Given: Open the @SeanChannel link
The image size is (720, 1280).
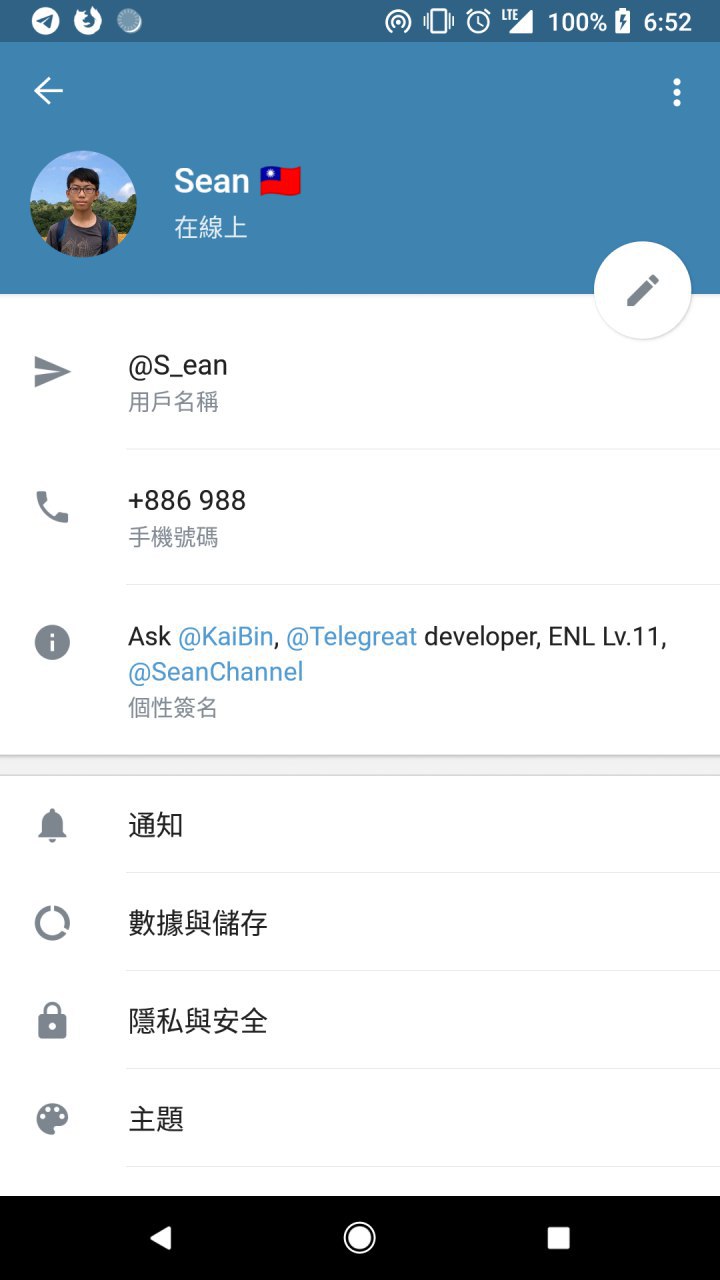Looking at the screenshot, I should point(216,672).
